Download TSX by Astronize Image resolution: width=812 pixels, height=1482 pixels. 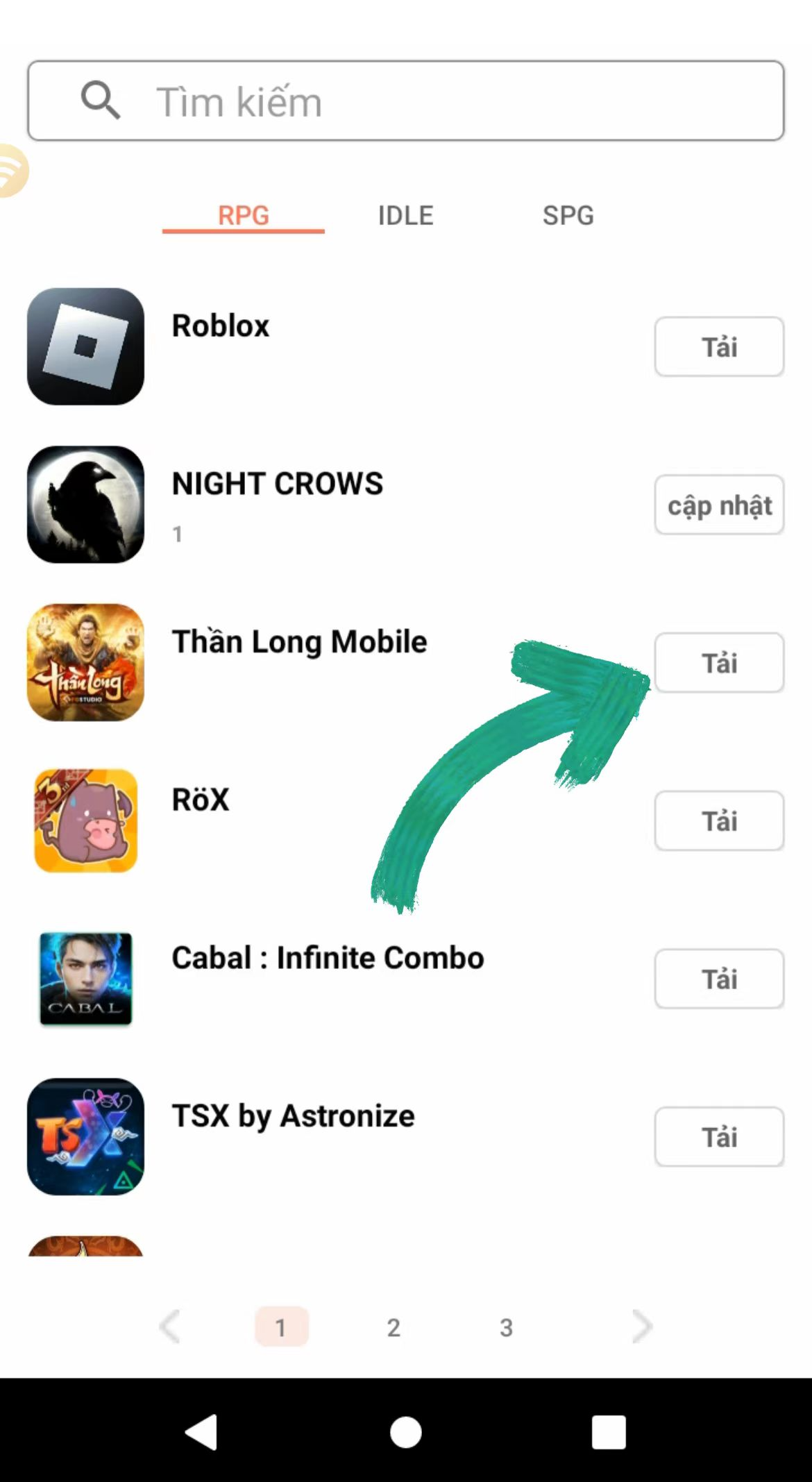719,1137
